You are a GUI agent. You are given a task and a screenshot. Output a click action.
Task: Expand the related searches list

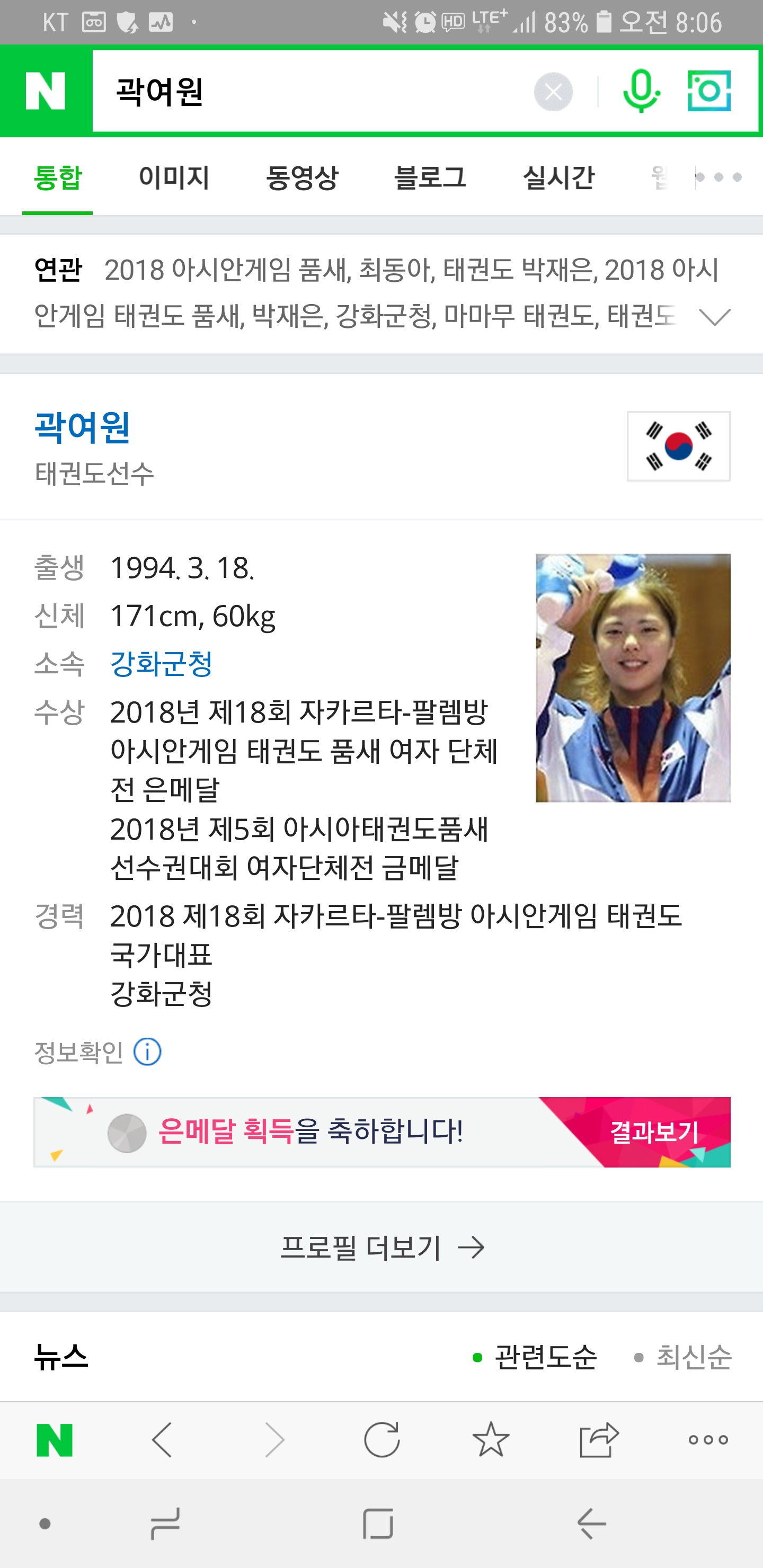click(714, 317)
